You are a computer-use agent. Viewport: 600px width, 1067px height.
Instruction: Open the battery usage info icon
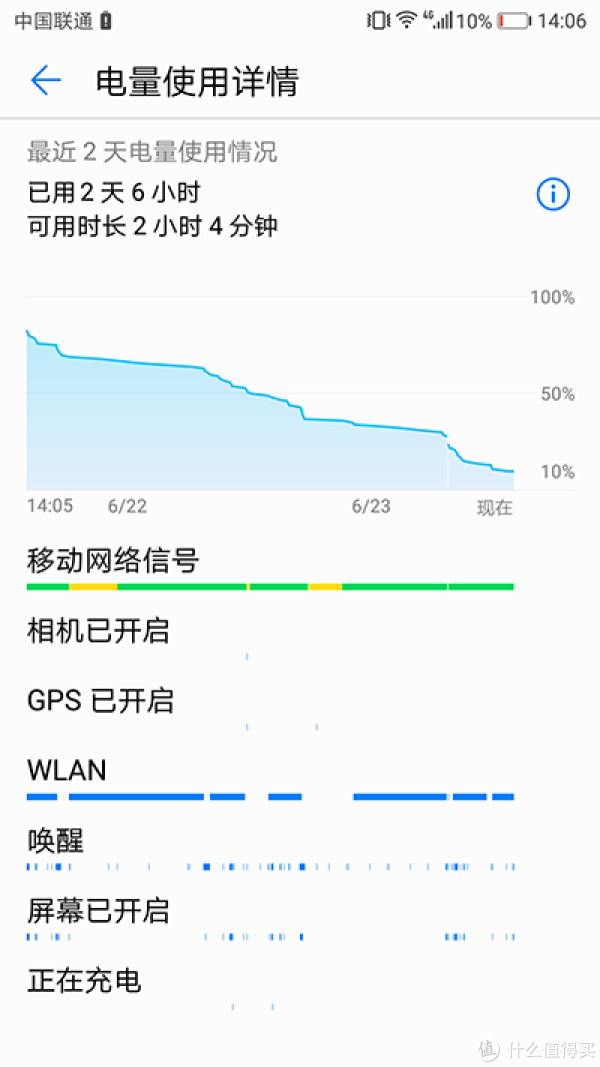552,195
